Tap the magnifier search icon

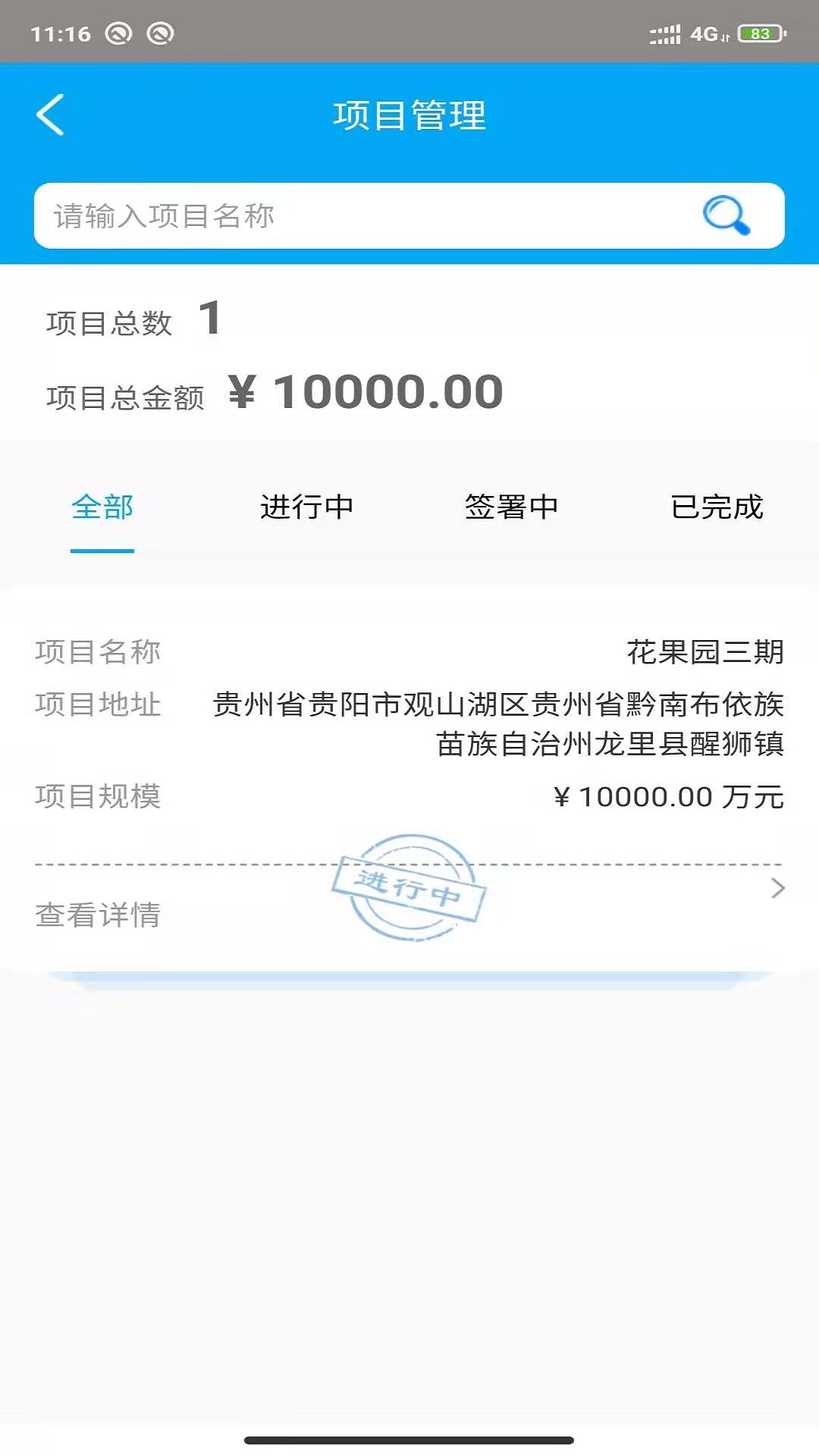[x=726, y=215]
